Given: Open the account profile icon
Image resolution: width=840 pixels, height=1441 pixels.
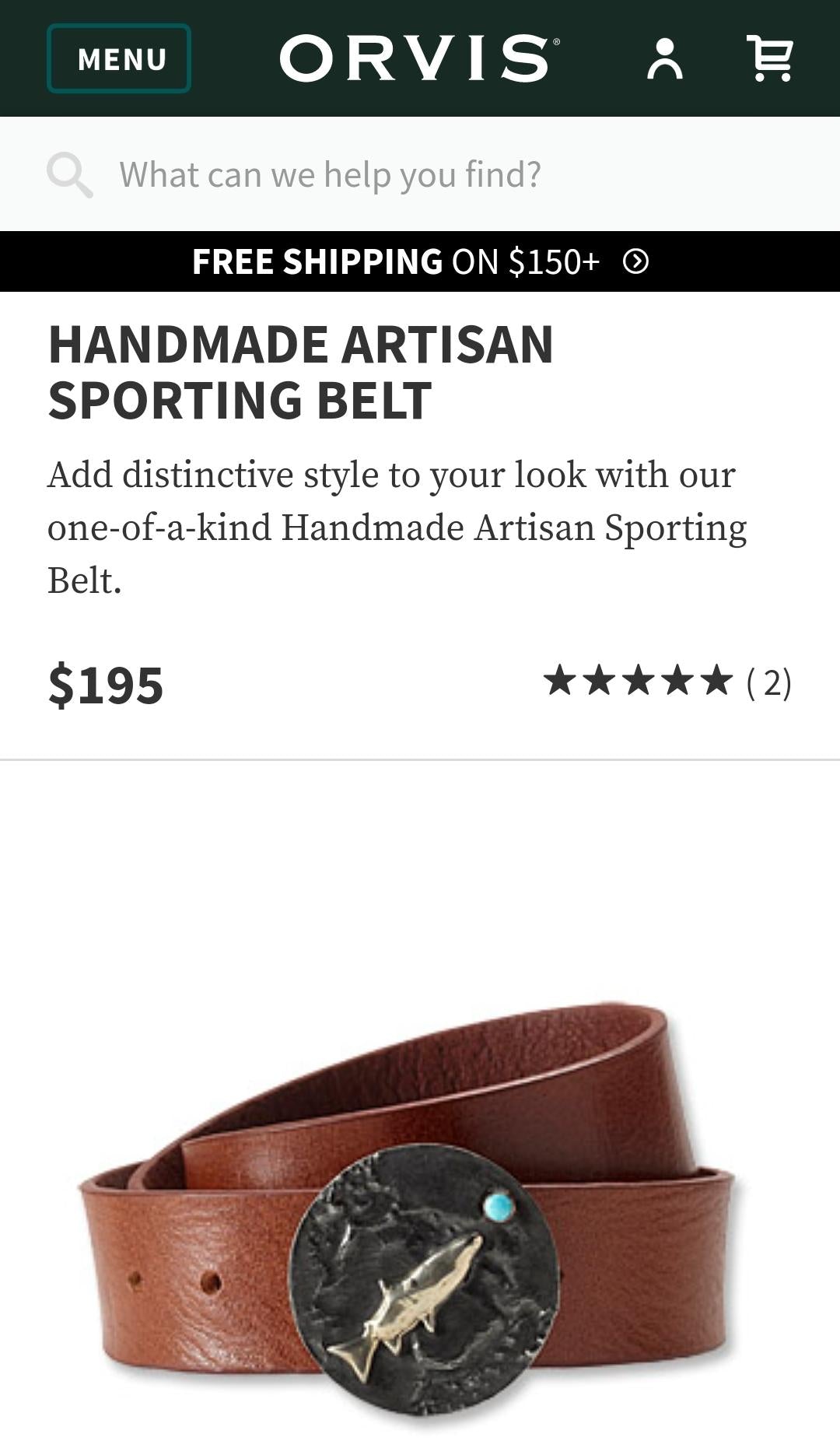Looking at the screenshot, I should [x=664, y=59].
